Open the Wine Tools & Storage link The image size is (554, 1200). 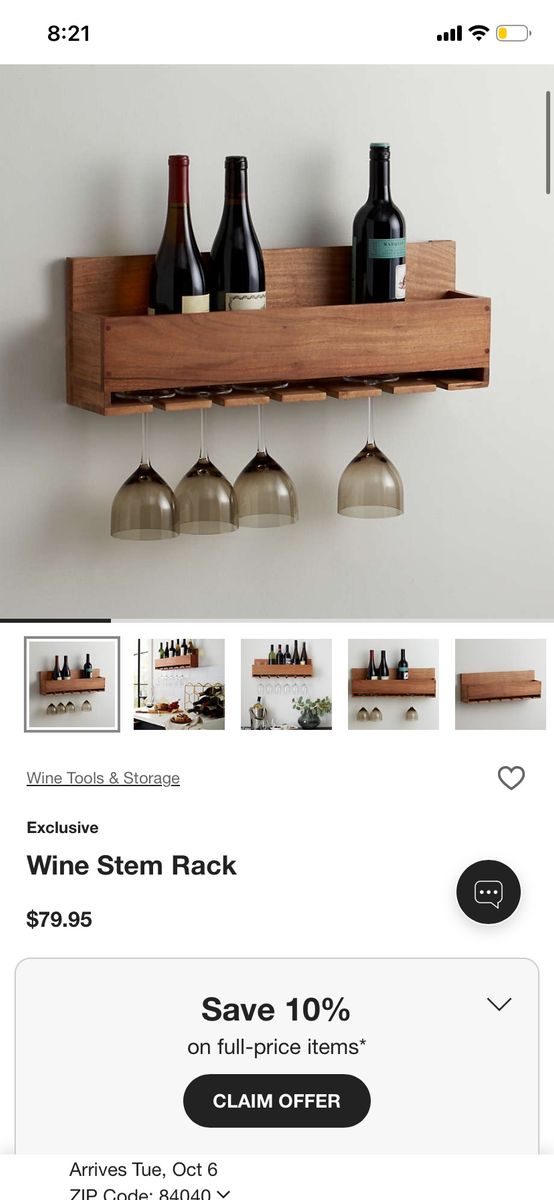click(x=103, y=778)
